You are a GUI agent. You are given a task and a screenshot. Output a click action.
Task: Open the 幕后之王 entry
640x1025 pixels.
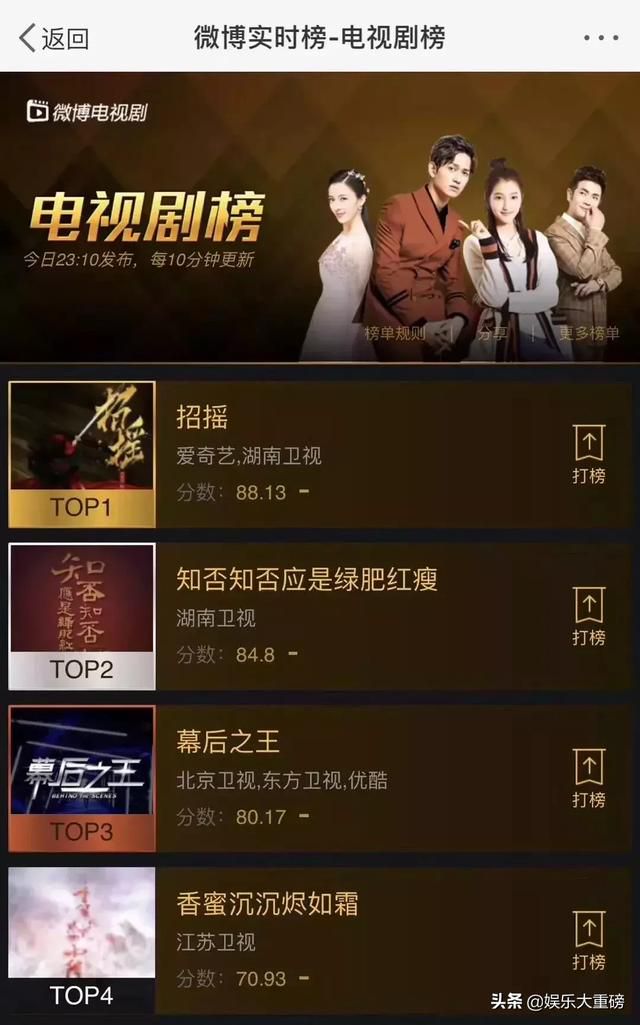tap(320, 779)
